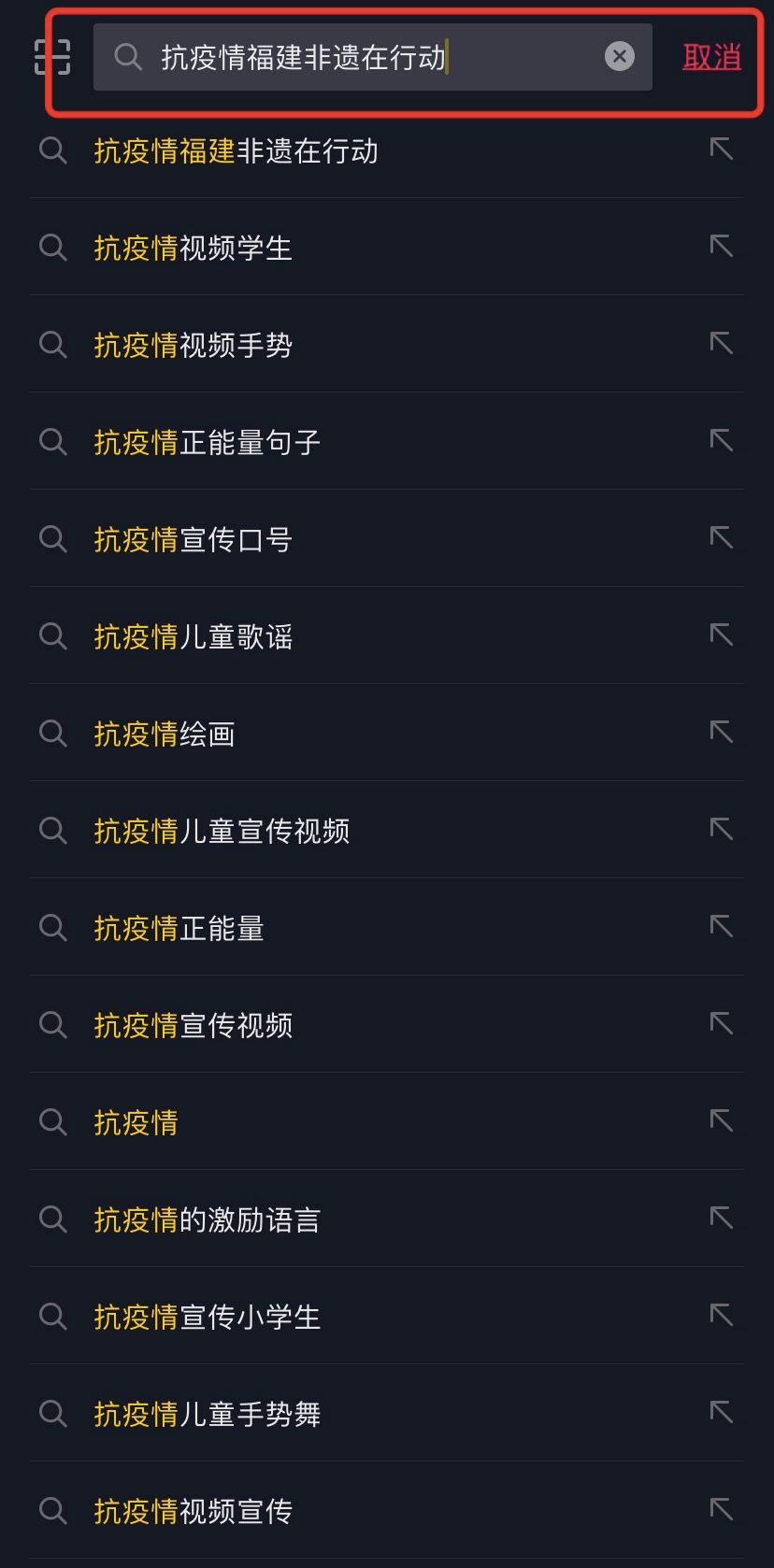Image resolution: width=774 pixels, height=1568 pixels.
Task: Open suggestion 抗疫情宣传视频
Action: pyautogui.click(x=193, y=1026)
